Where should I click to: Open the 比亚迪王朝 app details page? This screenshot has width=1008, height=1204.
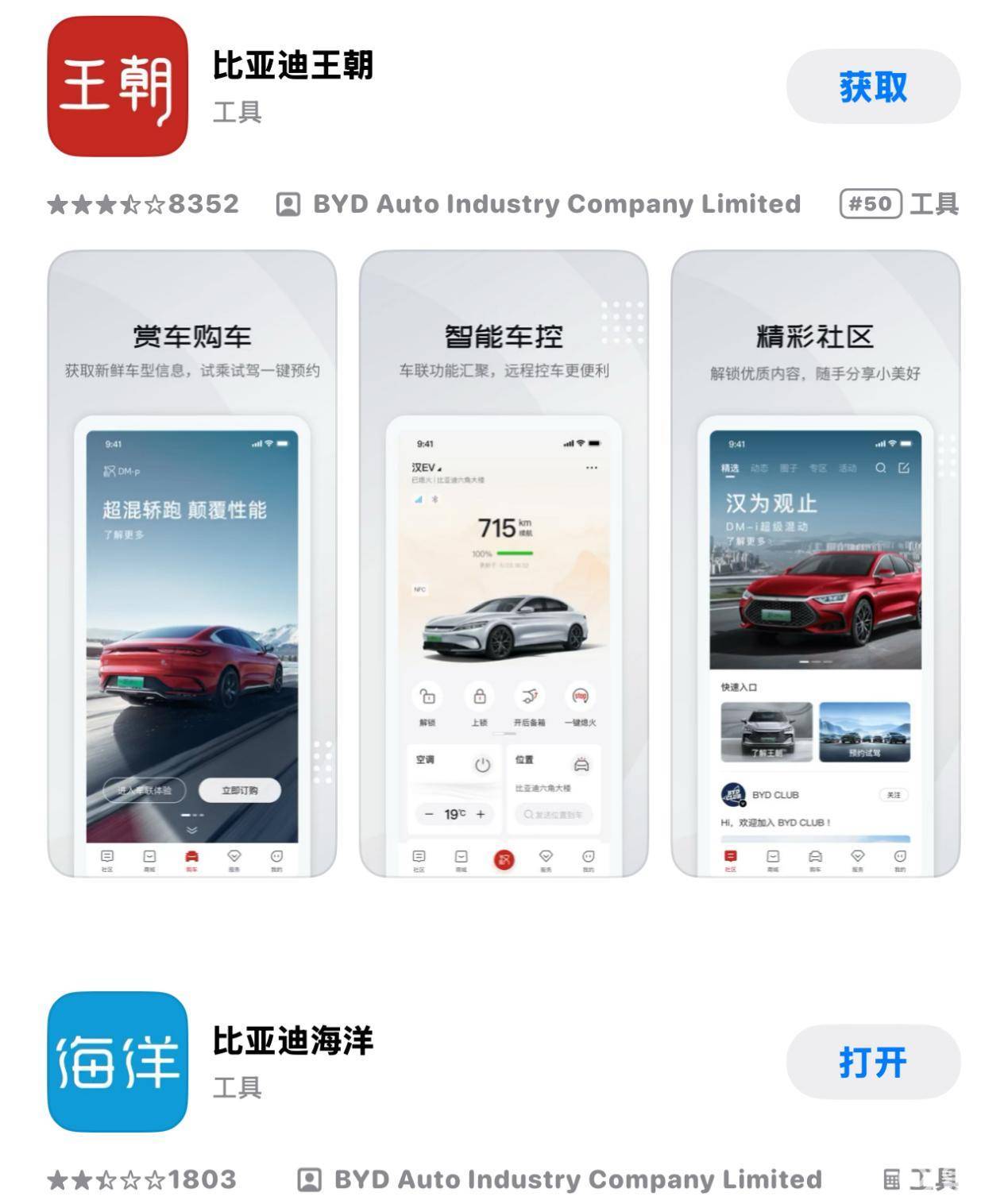click(292, 66)
